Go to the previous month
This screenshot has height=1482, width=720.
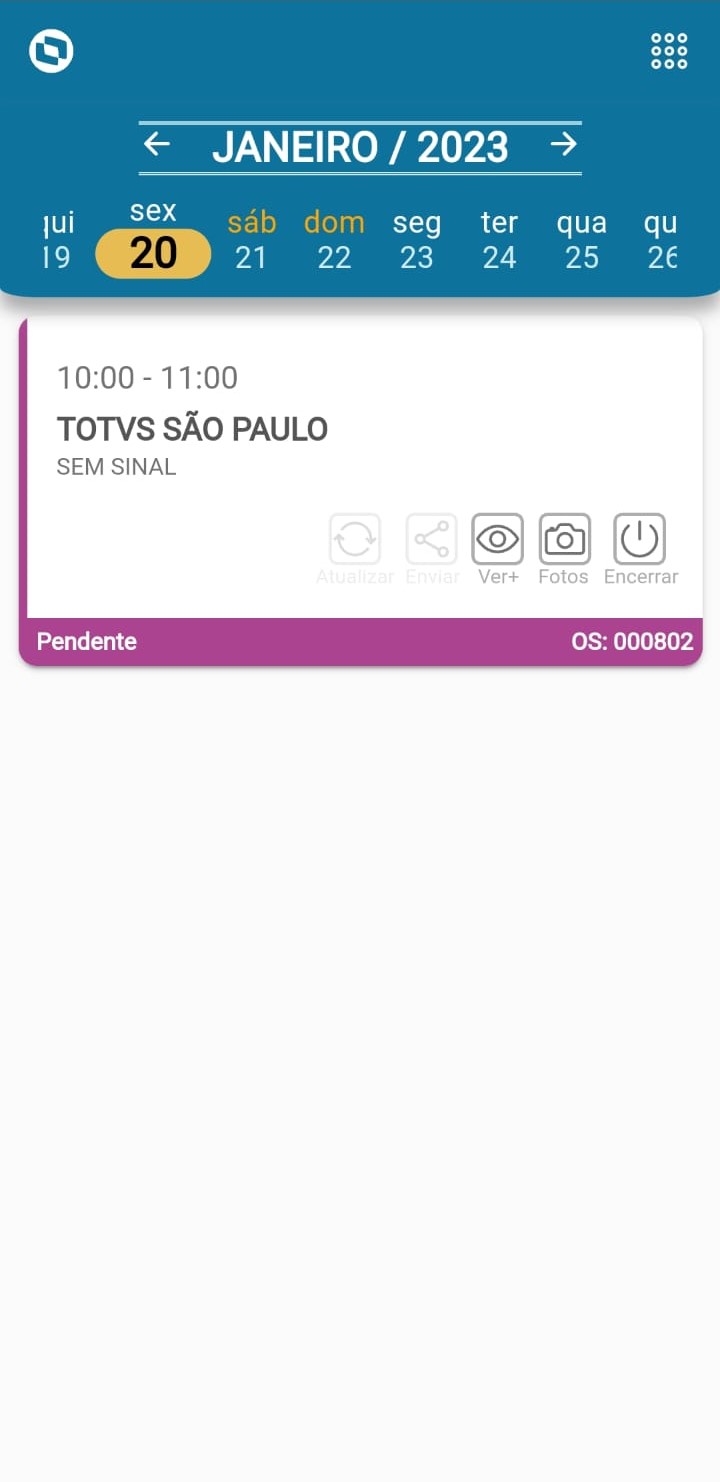pos(157,145)
